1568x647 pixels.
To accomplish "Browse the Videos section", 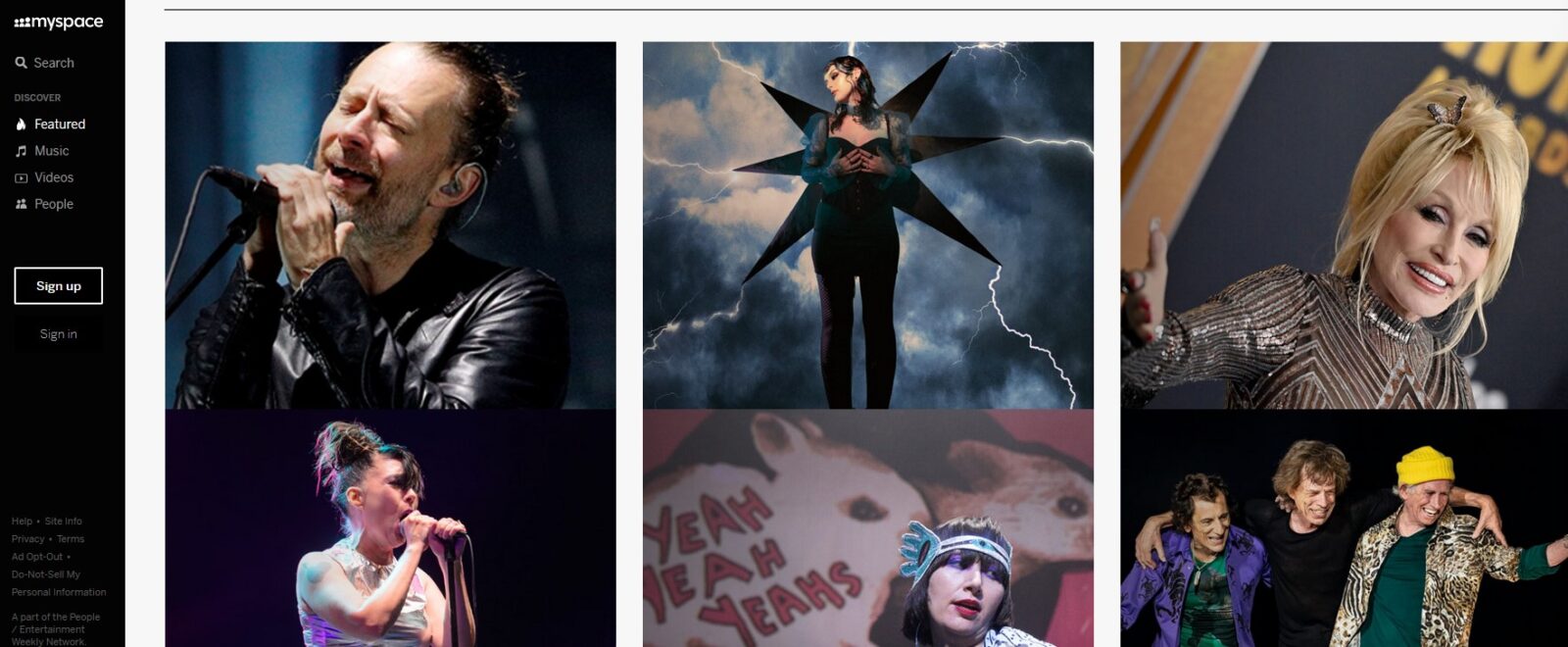I will tap(53, 177).
